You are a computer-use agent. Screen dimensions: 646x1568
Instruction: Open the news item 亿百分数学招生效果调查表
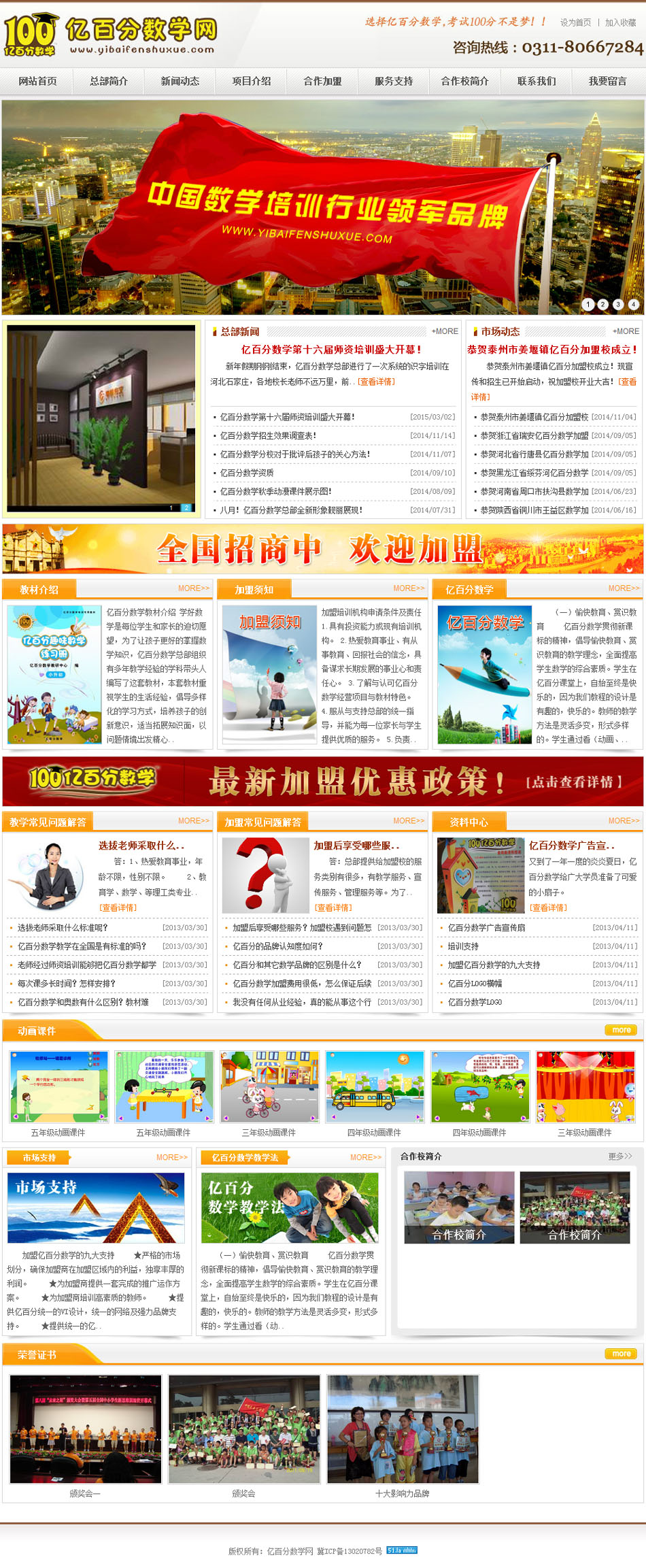click(x=268, y=435)
